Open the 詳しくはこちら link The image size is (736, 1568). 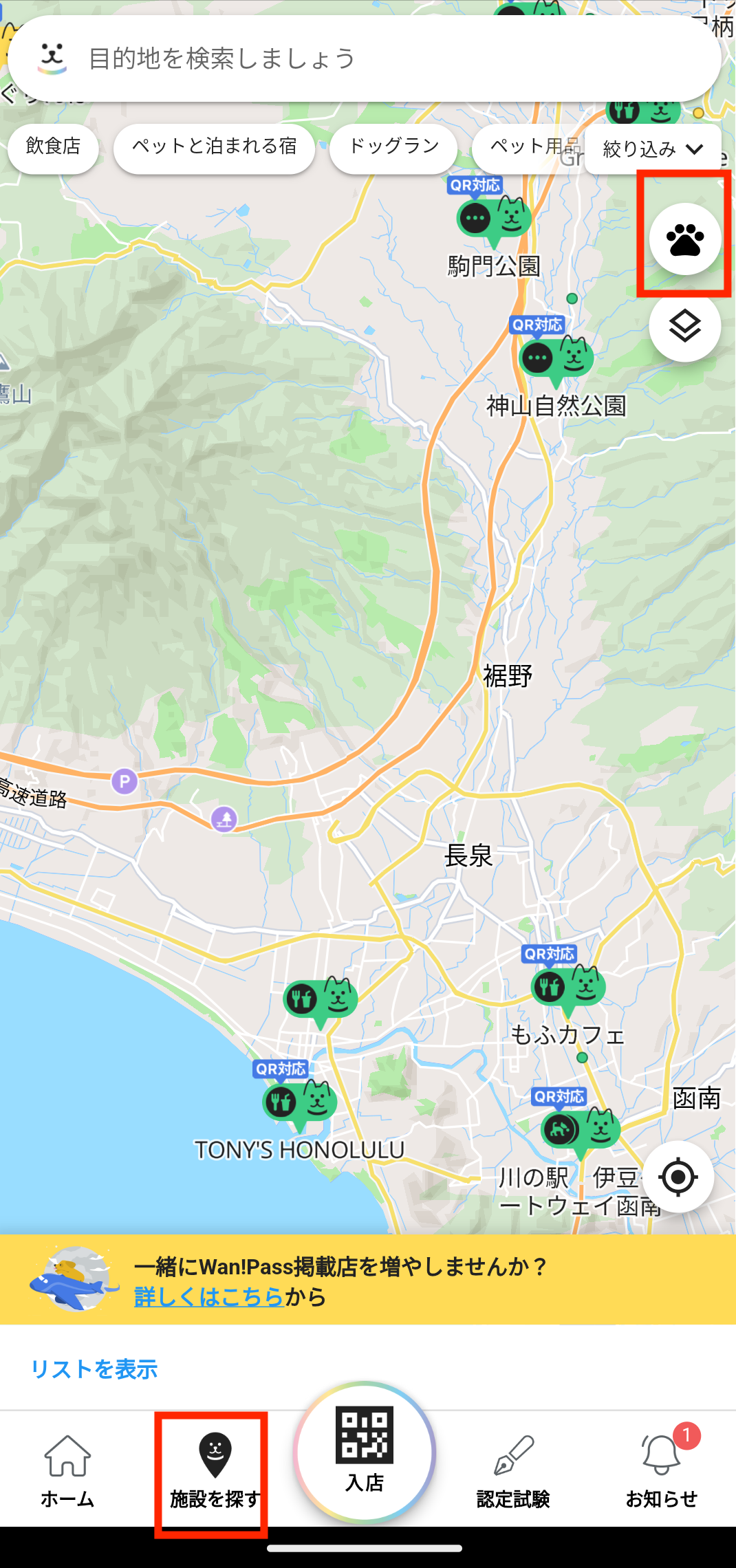(209, 1296)
